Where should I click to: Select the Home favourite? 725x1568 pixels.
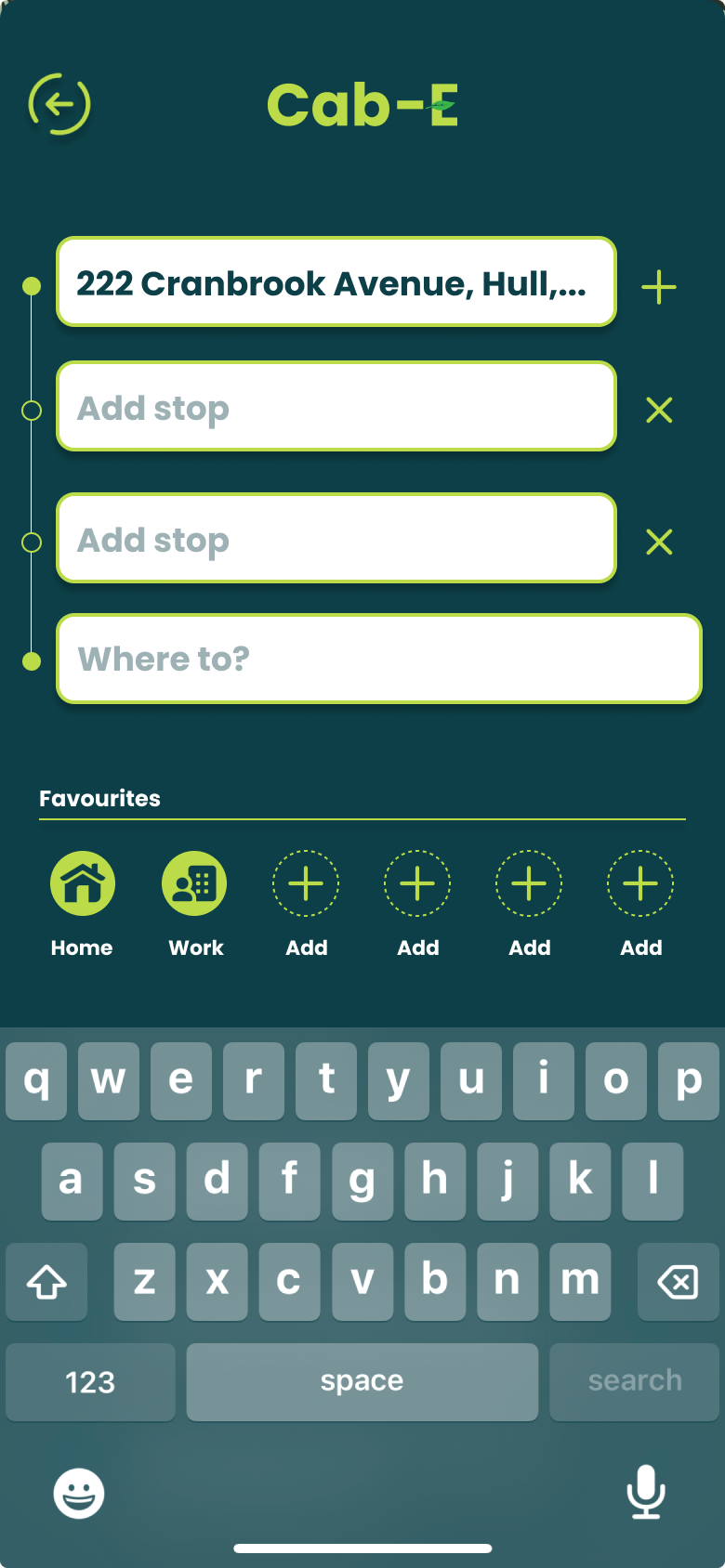click(x=83, y=883)
